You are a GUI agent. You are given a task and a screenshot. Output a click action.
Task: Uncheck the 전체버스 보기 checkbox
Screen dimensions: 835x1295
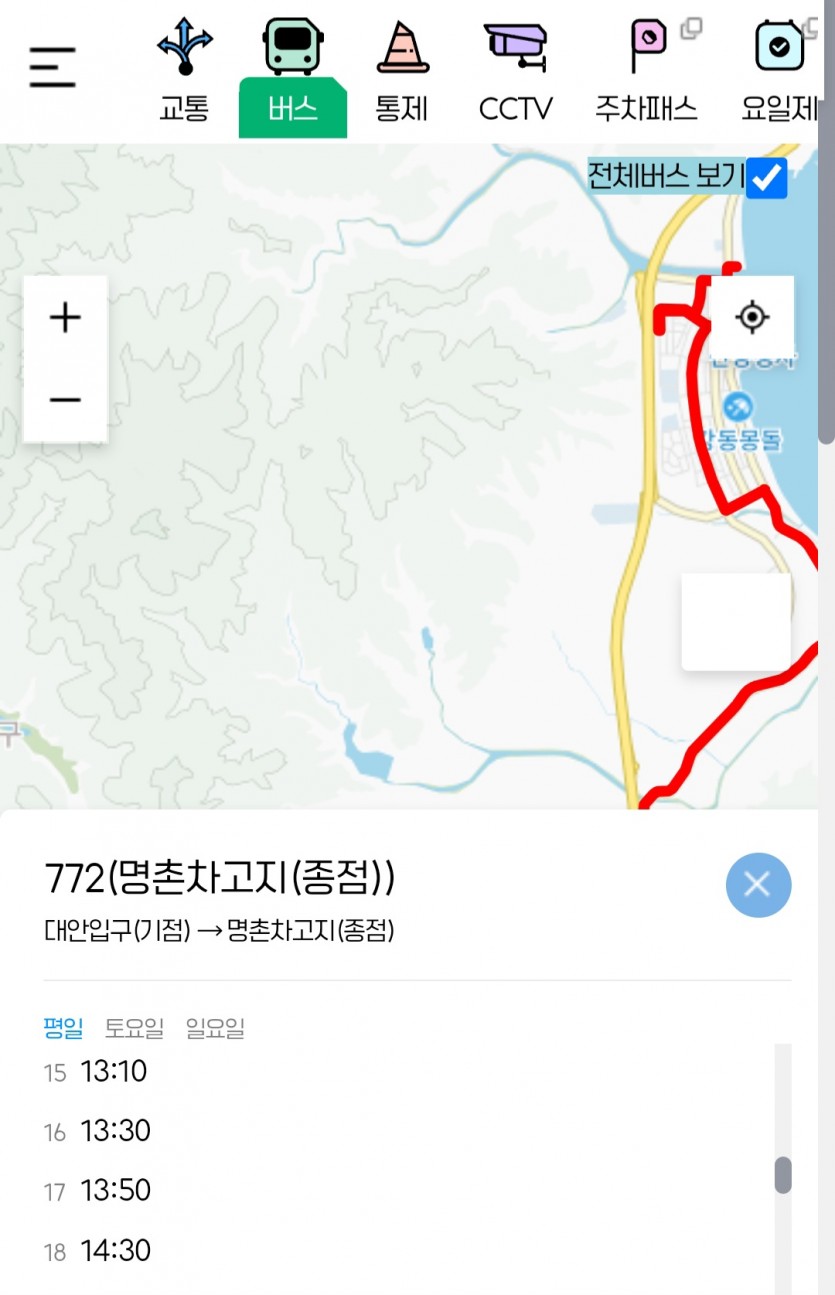[x=767, y=179]
